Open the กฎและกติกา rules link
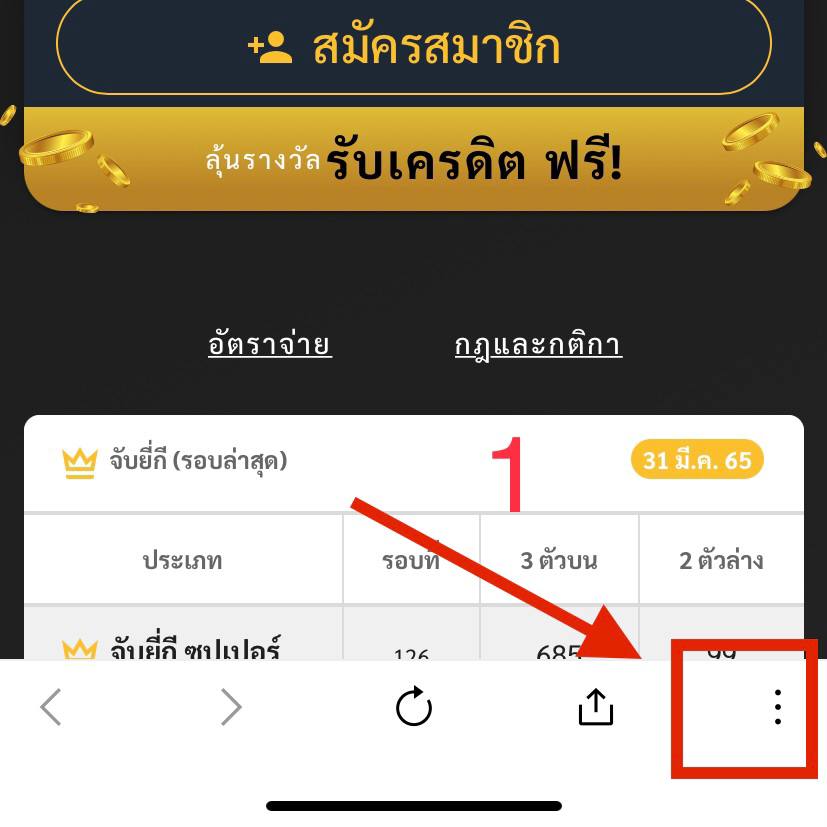This screenshot has height=827, width=827. coord(538,345)
